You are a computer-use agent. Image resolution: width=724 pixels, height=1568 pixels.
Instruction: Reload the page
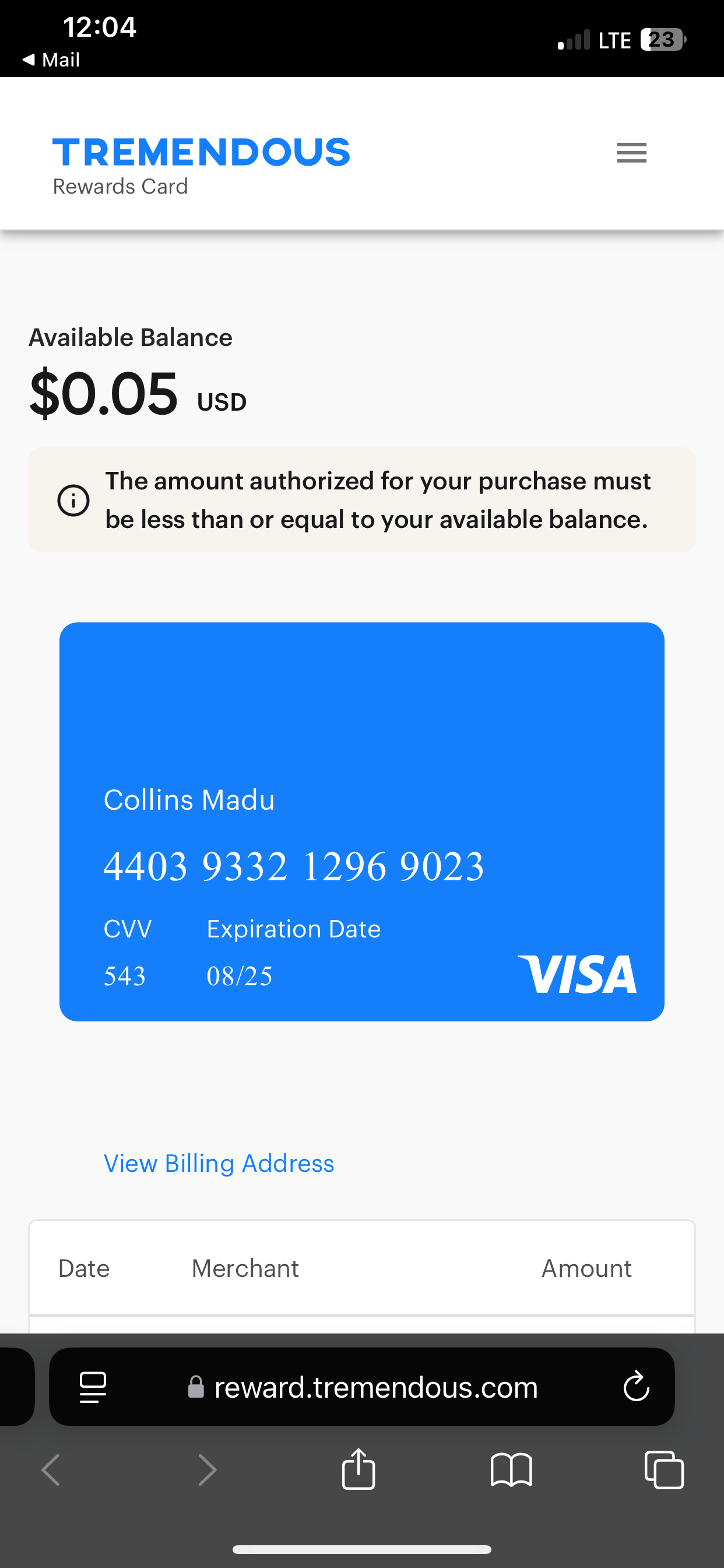tap(636, 1387)
